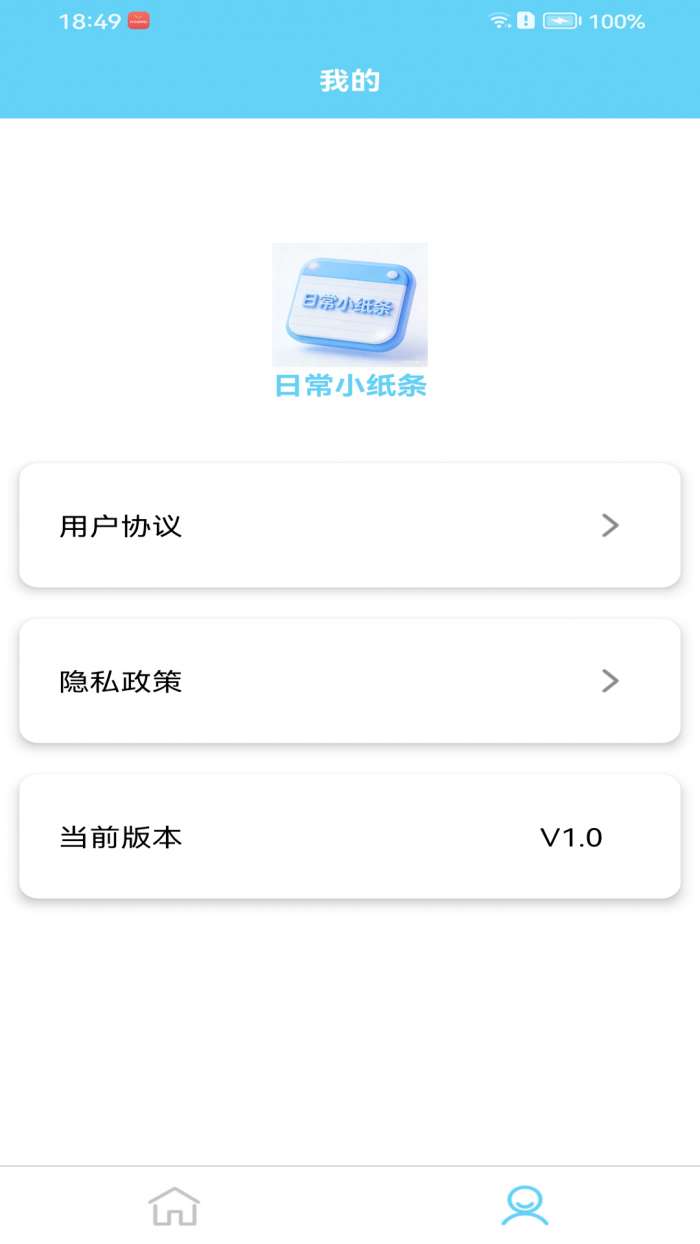Open the 用户协议 row
Viewport: 700px width, 1244px height.
click(349, 525)
